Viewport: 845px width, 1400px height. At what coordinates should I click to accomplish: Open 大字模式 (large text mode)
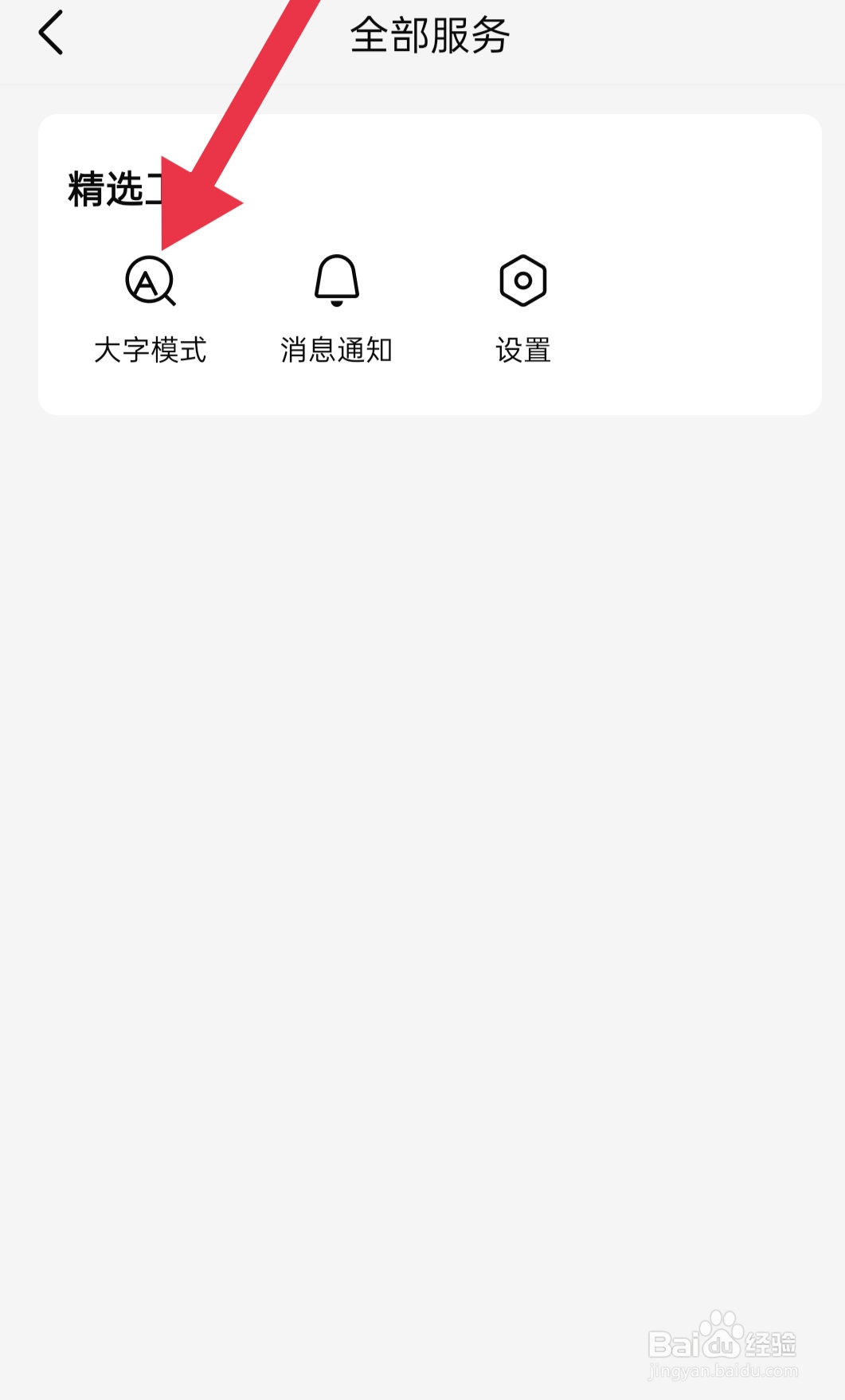click(151, 308)
